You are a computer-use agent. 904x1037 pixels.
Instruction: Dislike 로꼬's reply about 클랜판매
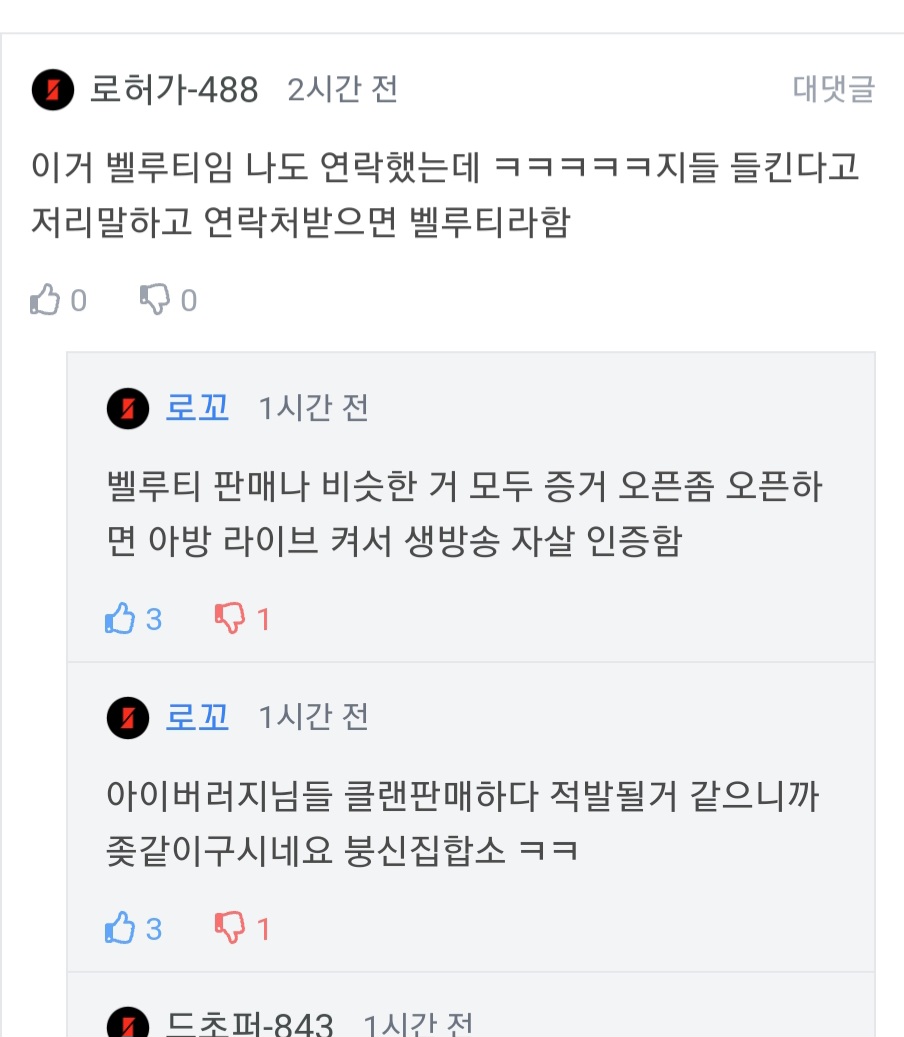tap(230, 929)
